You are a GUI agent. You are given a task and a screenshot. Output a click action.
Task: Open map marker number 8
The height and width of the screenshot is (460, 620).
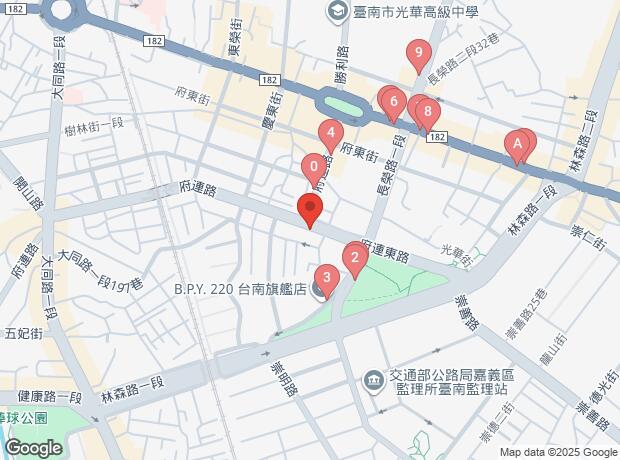point(427,112)
